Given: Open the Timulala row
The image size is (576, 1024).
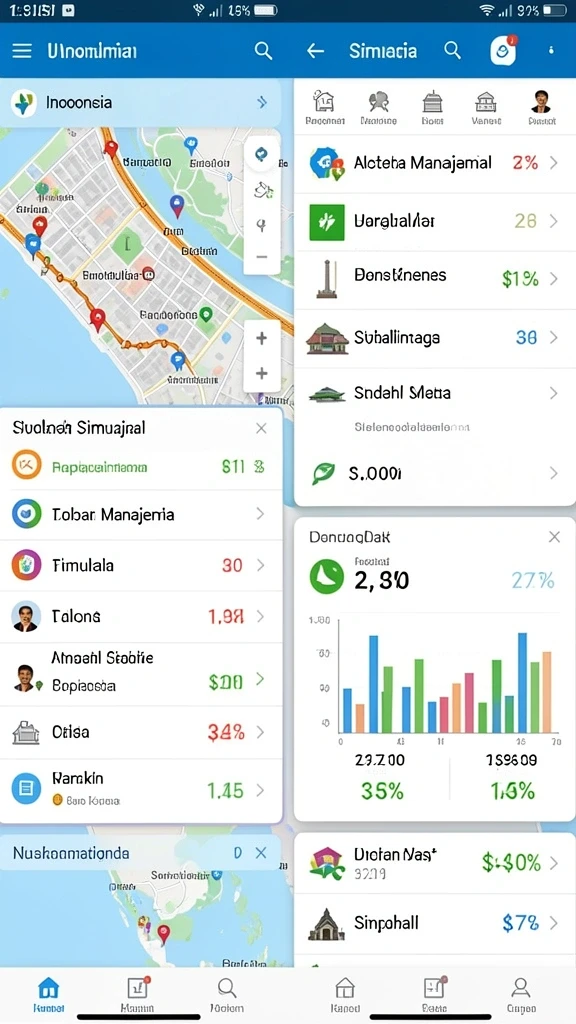Looking at the screenshot, I should point(141,566).
